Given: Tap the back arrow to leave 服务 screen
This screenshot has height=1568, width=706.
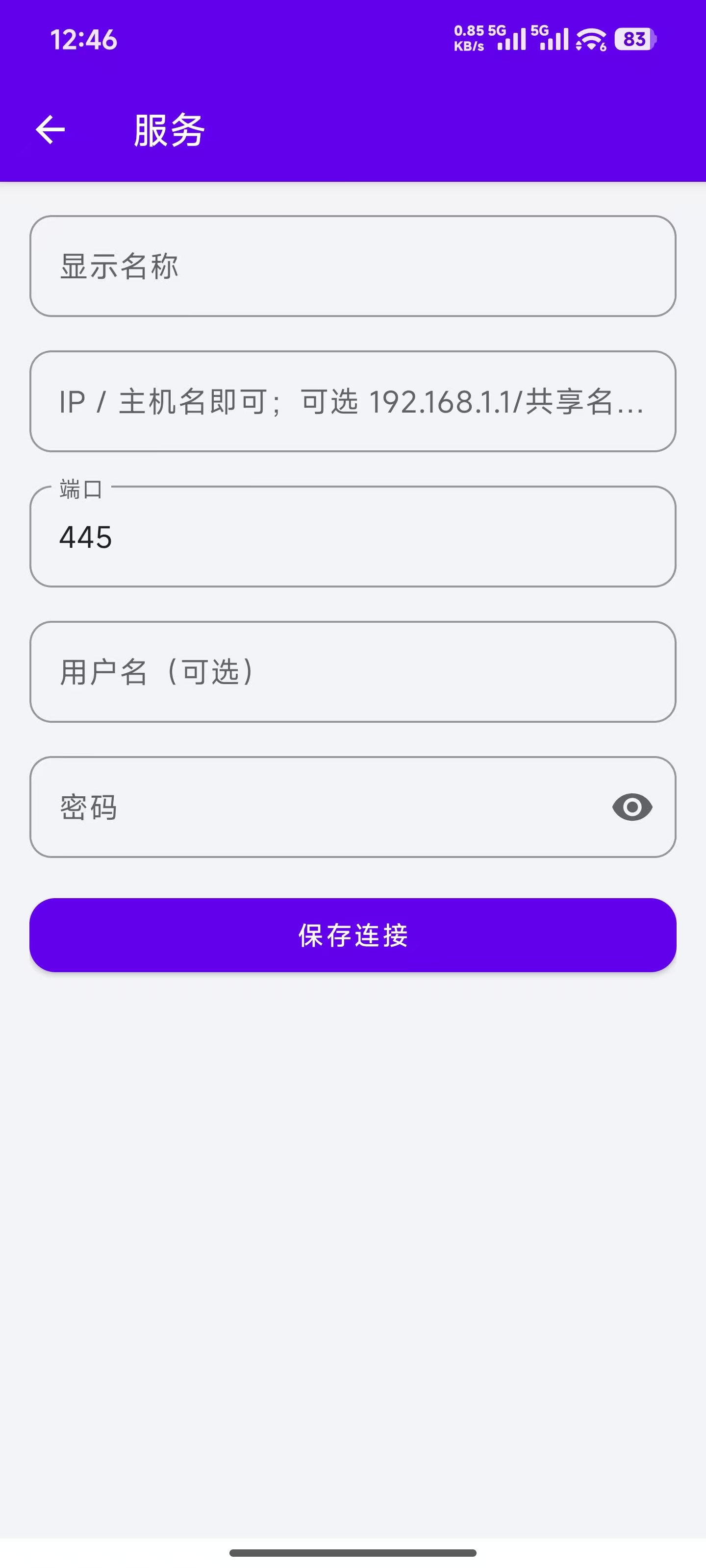Looking at the screenshot, I should click(x=51, y=129).
